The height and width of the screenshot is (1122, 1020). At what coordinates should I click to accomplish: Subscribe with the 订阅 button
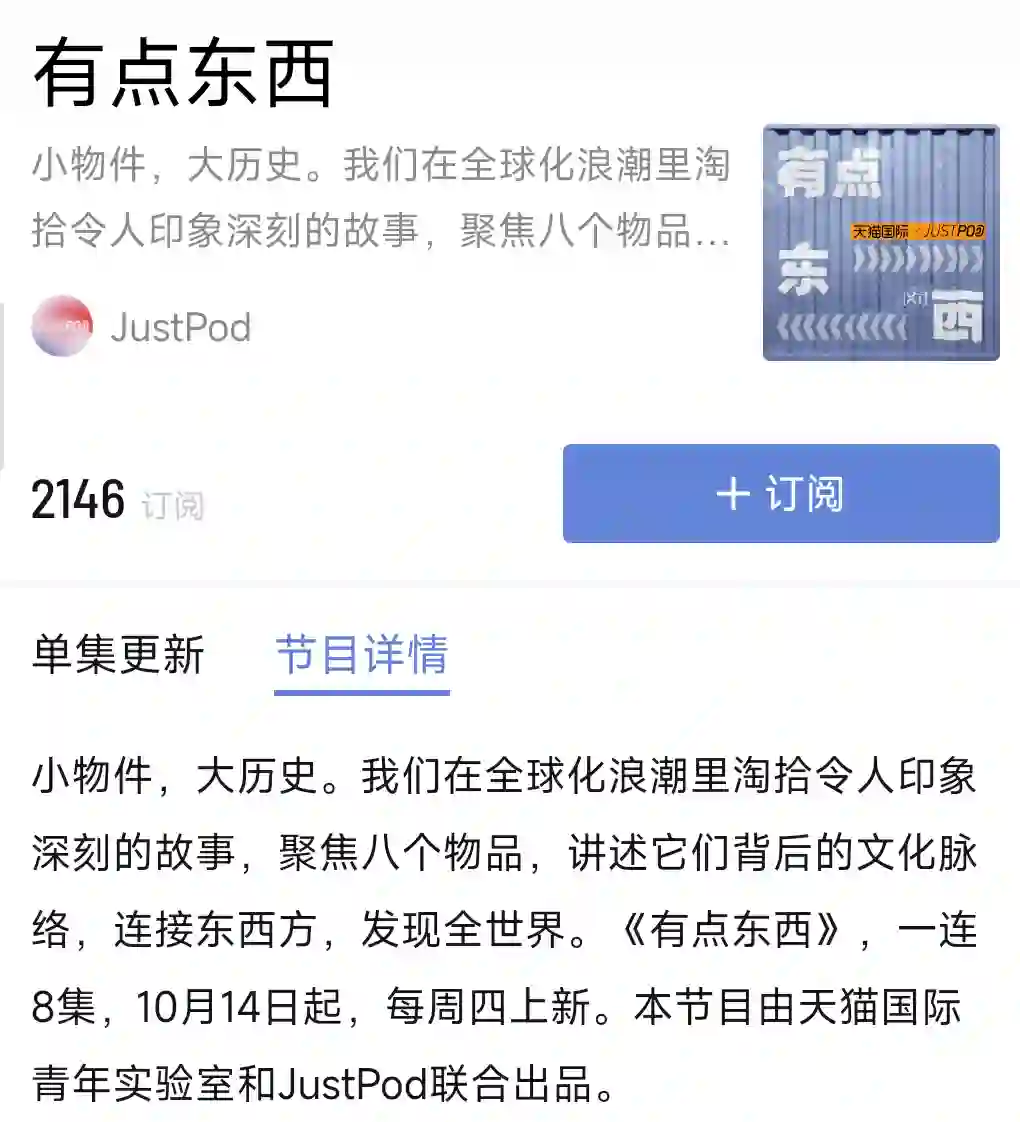click(x=780, y=494)
